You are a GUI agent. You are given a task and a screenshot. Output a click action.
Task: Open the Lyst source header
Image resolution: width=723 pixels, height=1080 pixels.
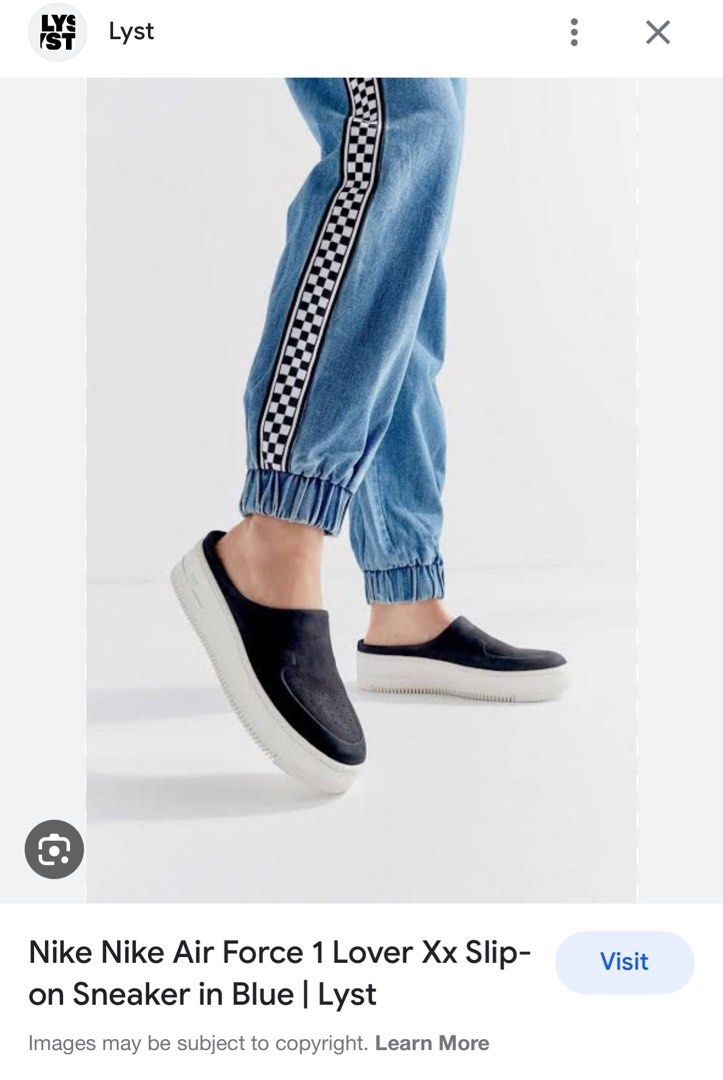(x=131, y=32)
